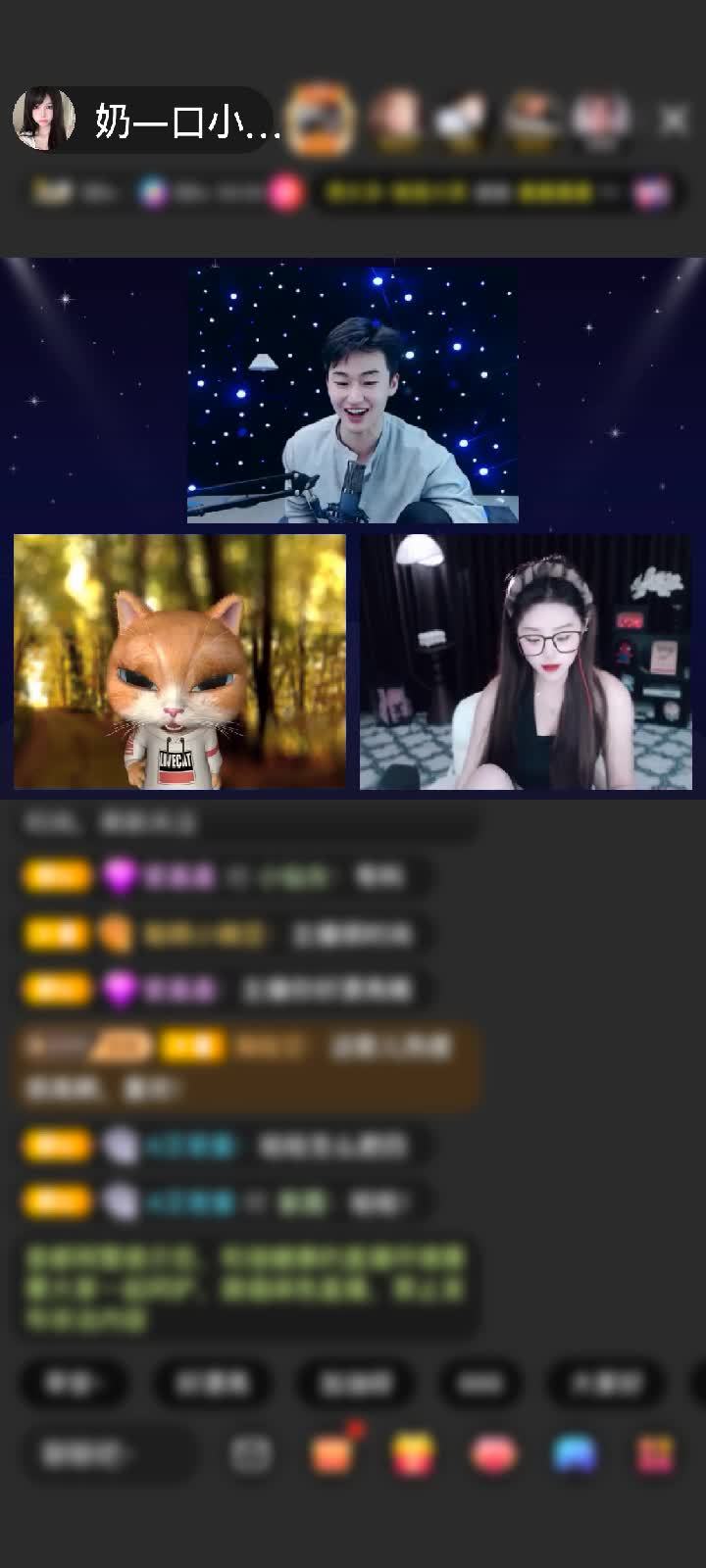Select the first quick-reply chip

[x=76, y=1383]
